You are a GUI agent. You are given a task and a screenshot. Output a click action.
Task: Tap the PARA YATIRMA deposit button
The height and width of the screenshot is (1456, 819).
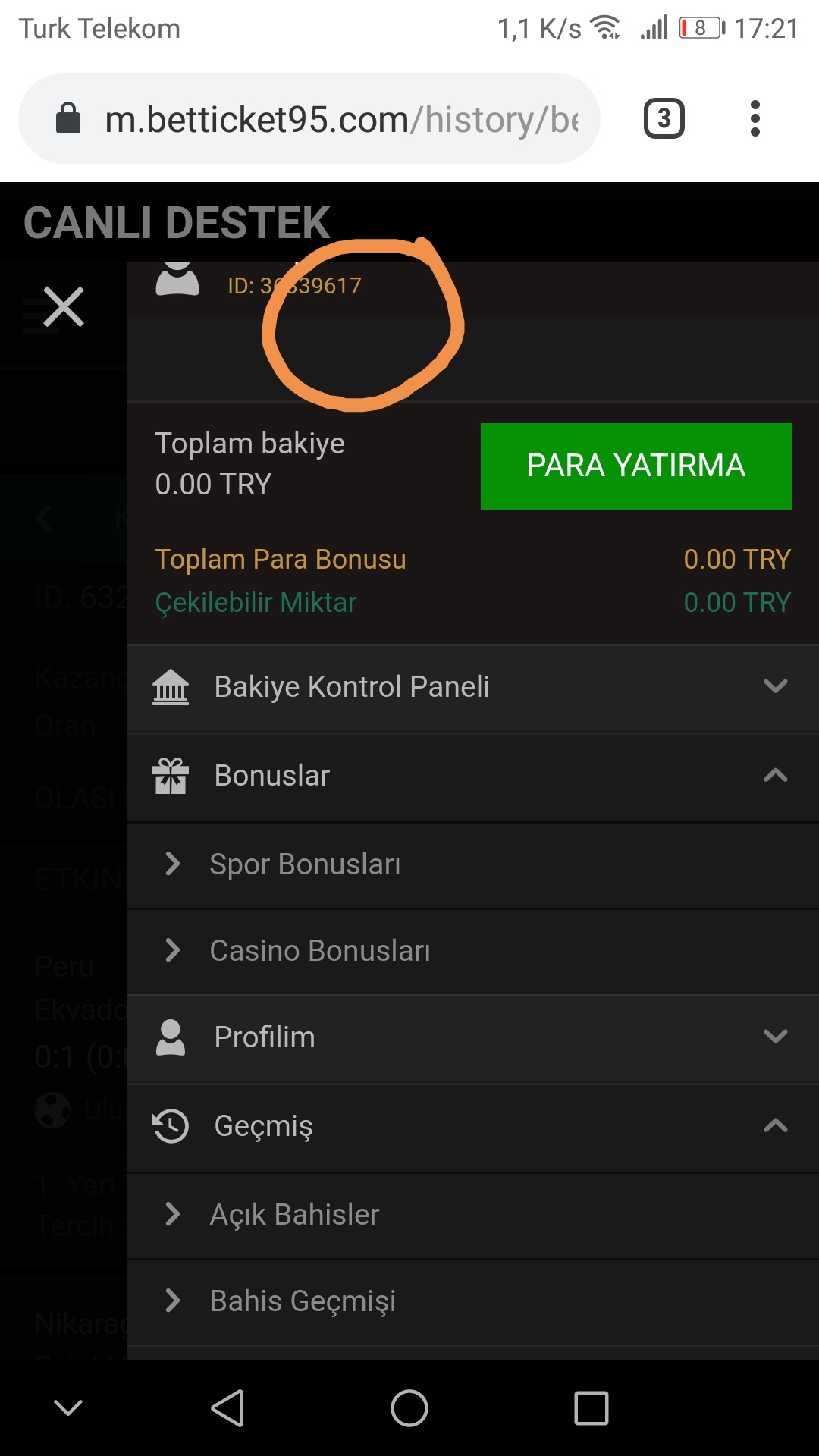coord(635,466)
